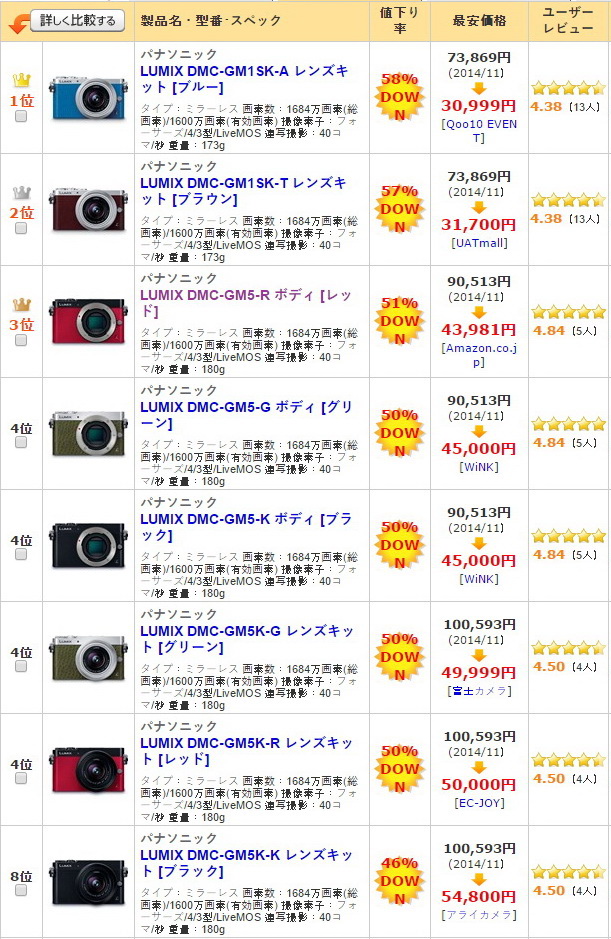This screenshot has width=611, height=939.
Task: Select the checkbox for 2位 DMC-GM1SK-T
Action: tap(21, 228)
